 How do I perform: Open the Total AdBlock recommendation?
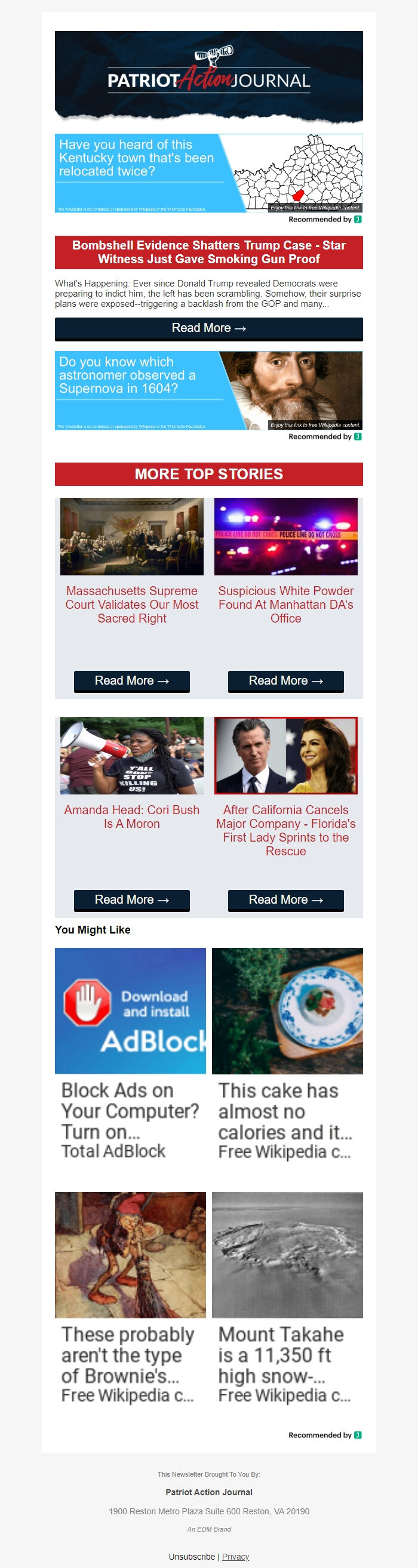pos(130,1053)
